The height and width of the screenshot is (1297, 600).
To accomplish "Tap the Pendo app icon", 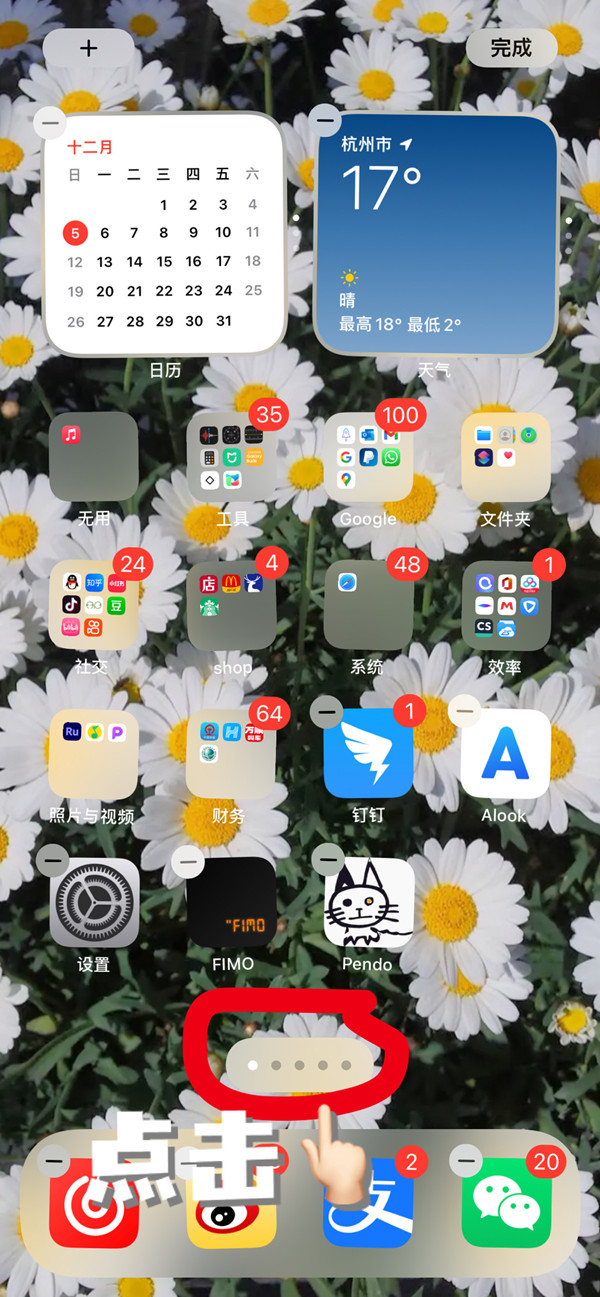I will tap(368, 902).
